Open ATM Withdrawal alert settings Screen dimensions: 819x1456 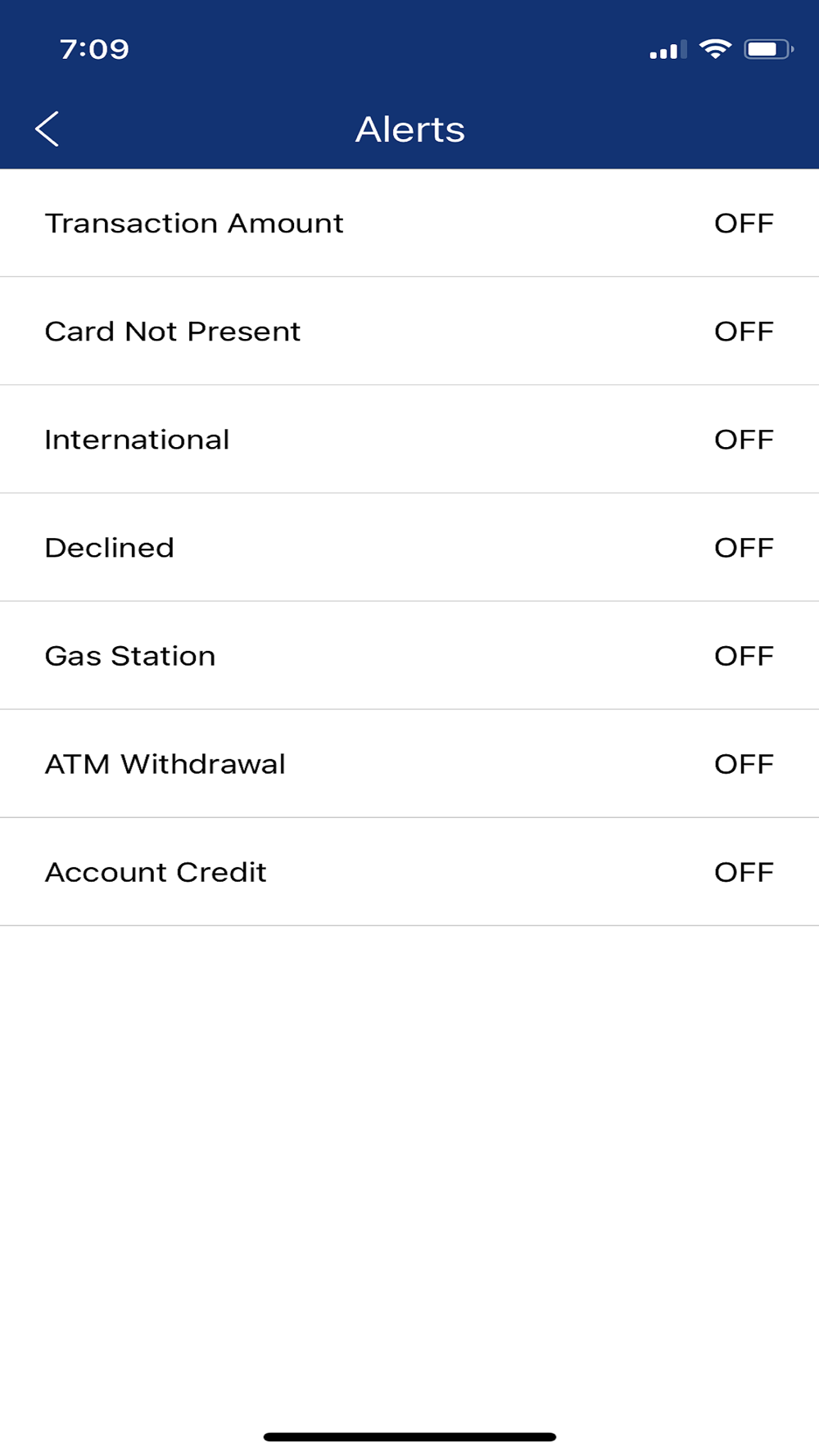[409, 763]
